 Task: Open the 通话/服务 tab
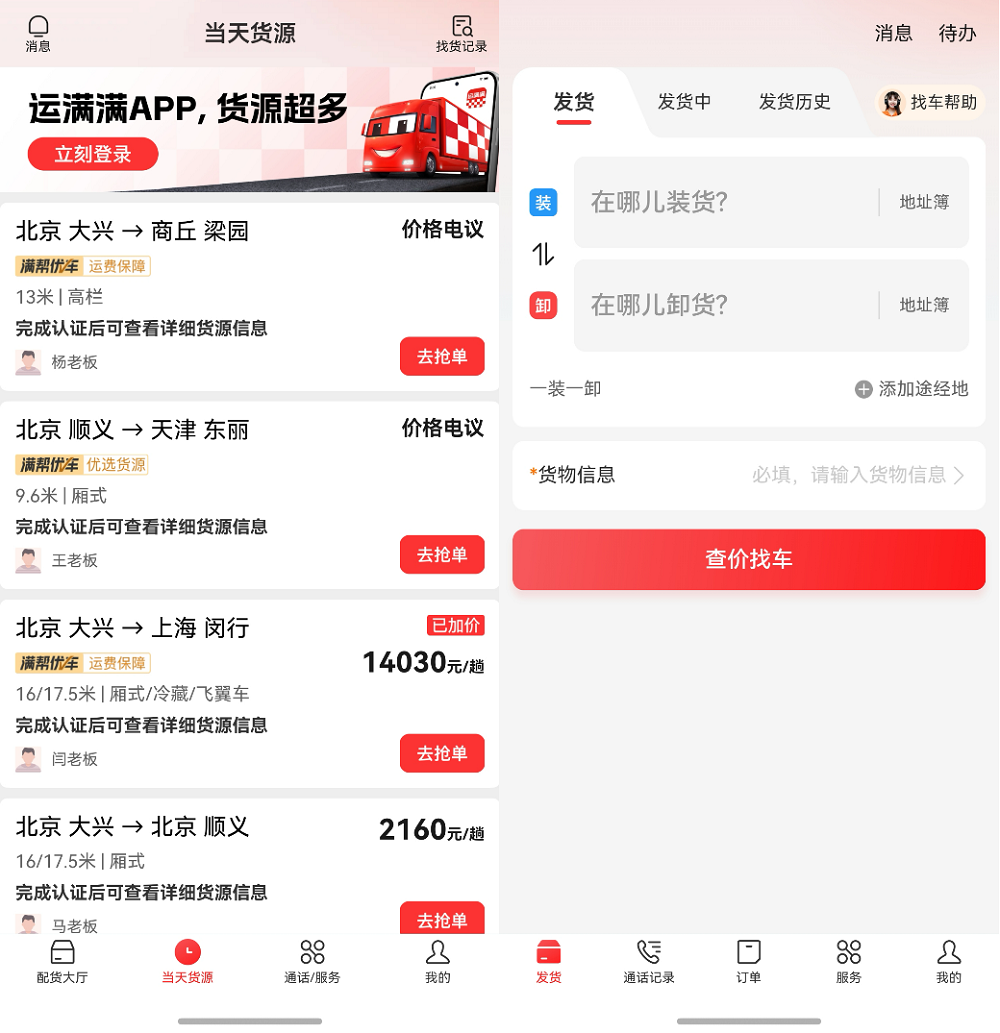(x=312, y=962)
